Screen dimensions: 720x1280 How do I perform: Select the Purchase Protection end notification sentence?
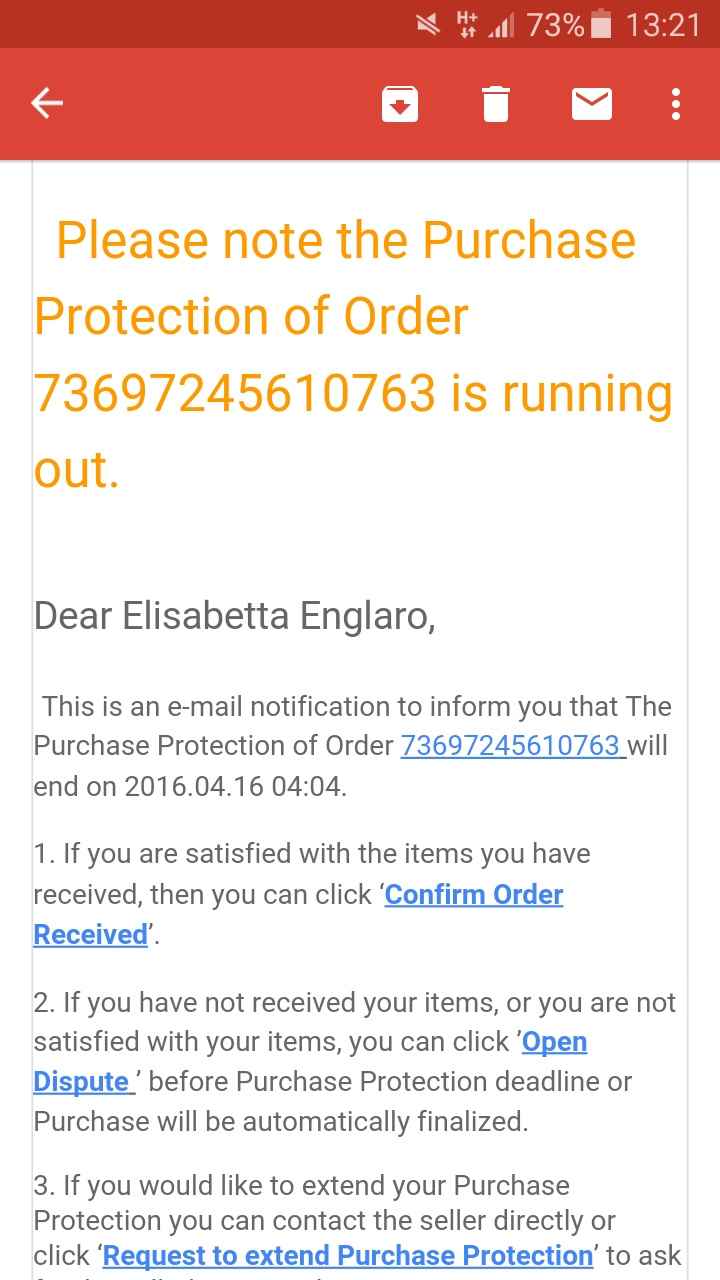pyautogui.click(x=350, y=745)
